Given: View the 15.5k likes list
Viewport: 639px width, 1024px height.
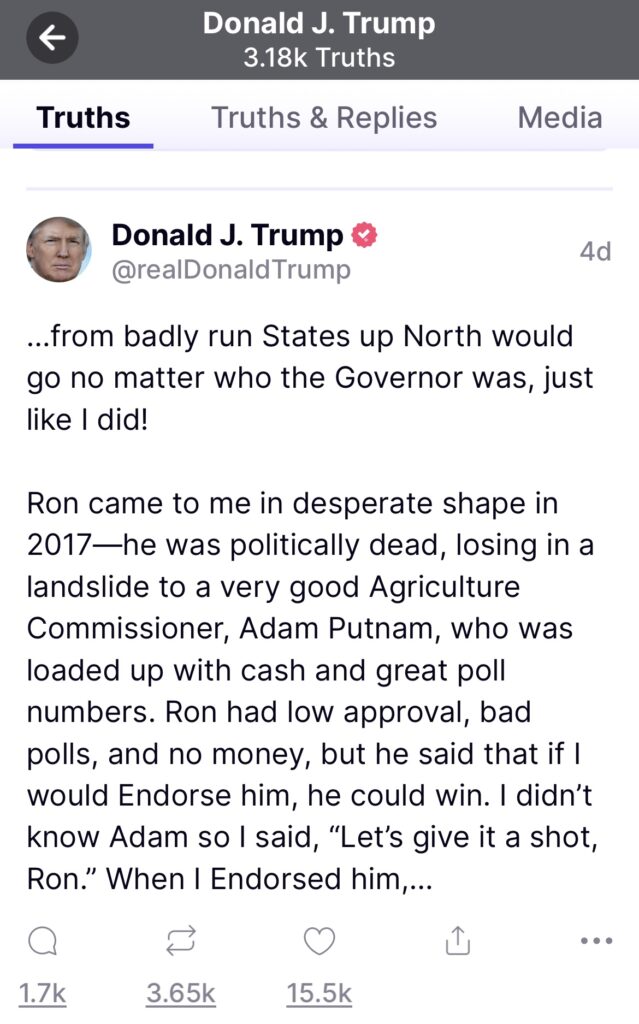Looking at the screenshot, I should point(319,993).
